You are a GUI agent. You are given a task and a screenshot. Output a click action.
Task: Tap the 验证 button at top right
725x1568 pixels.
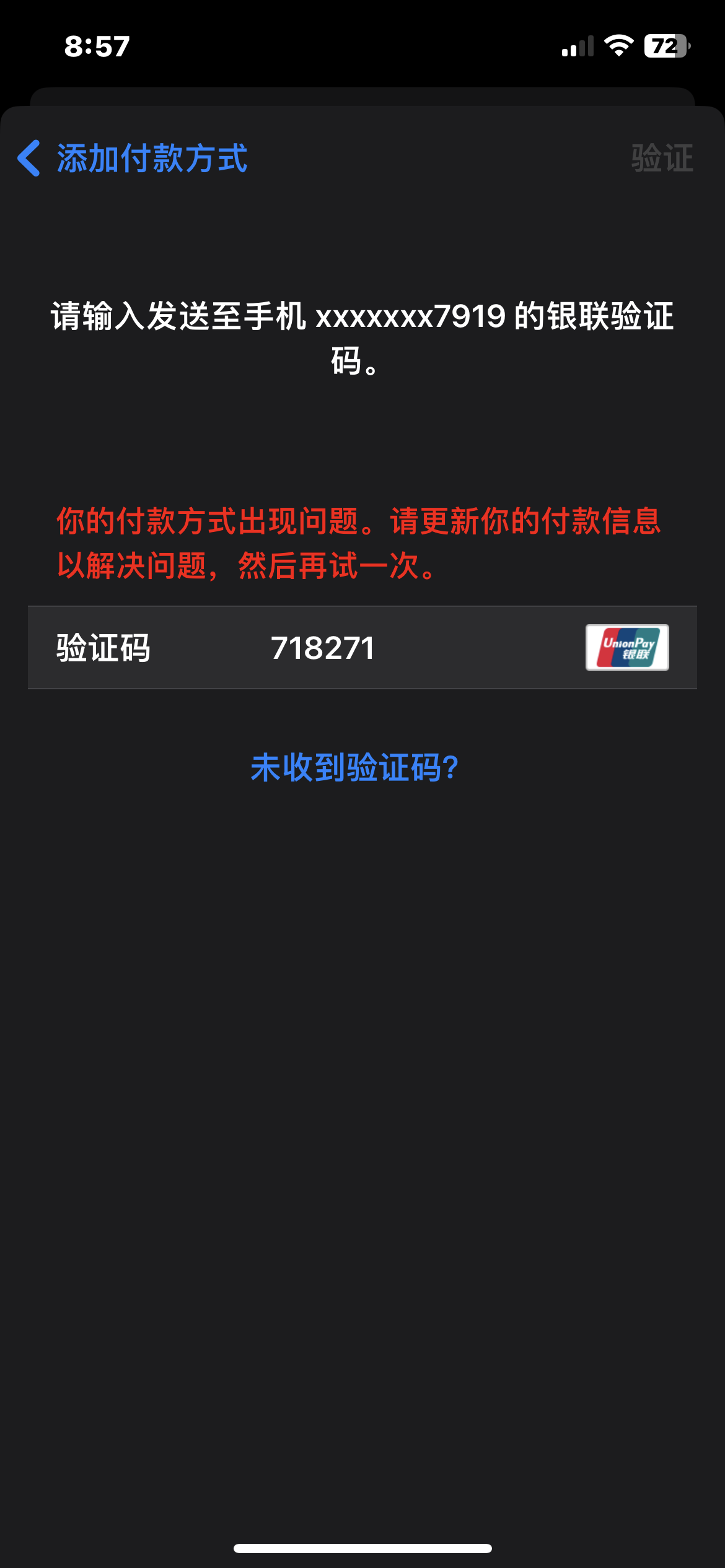point(661,158)
